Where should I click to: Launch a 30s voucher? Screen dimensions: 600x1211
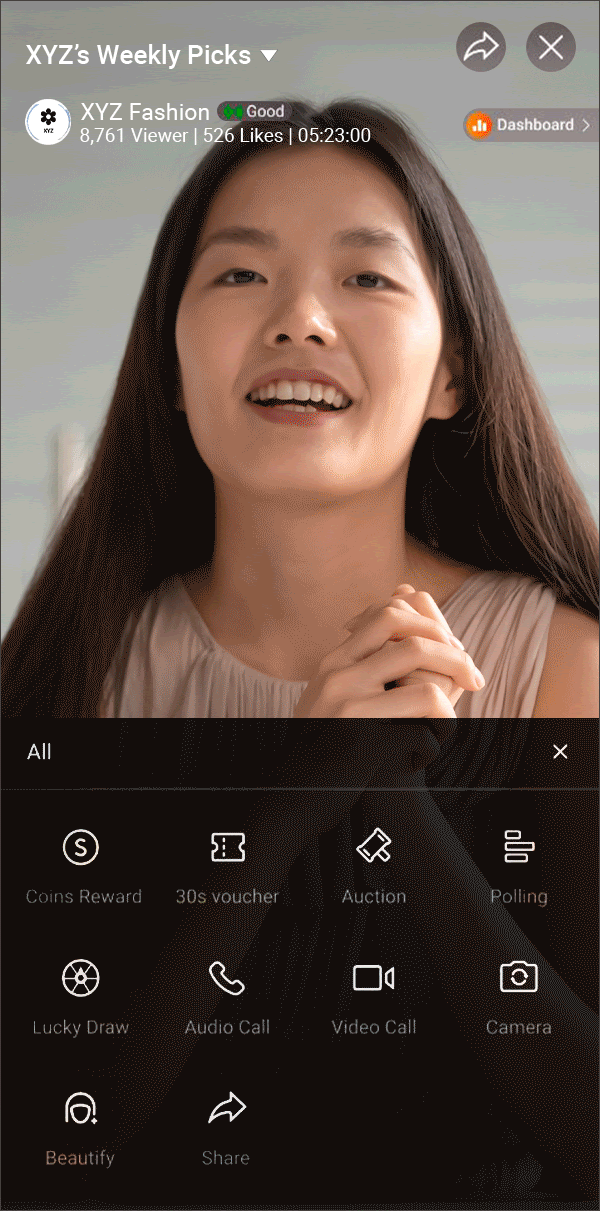[x=227, y=868]
